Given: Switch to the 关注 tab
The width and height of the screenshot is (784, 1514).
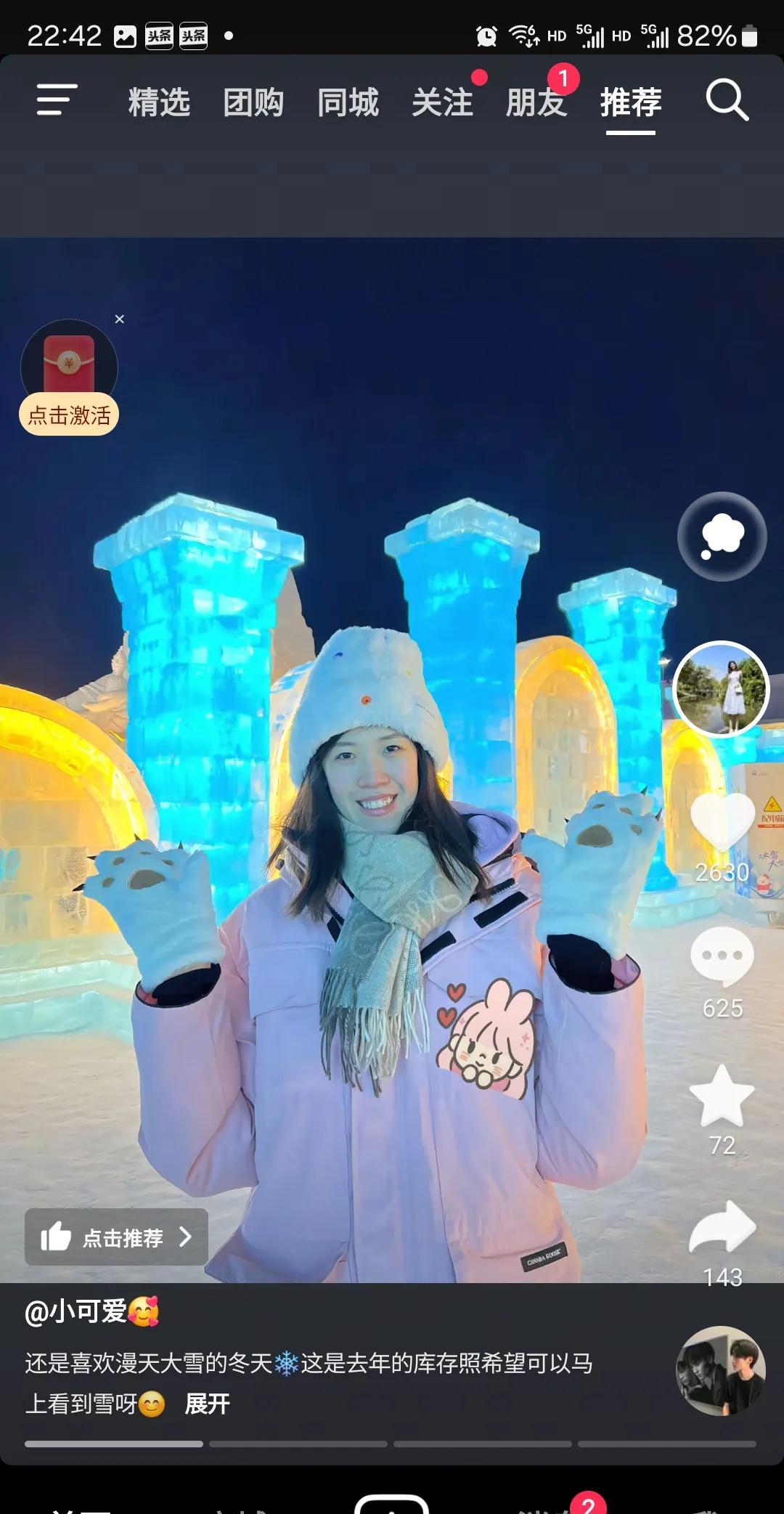Looking at the screenshot, I should coord(442,102).
